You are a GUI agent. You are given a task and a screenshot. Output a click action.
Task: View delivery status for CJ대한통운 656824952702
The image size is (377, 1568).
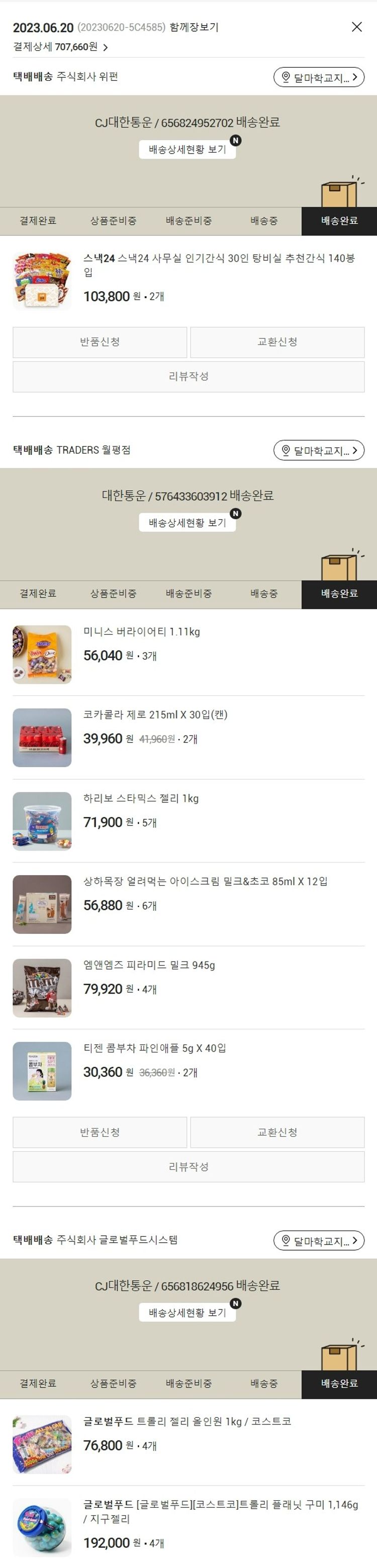(x=187, y=149)
